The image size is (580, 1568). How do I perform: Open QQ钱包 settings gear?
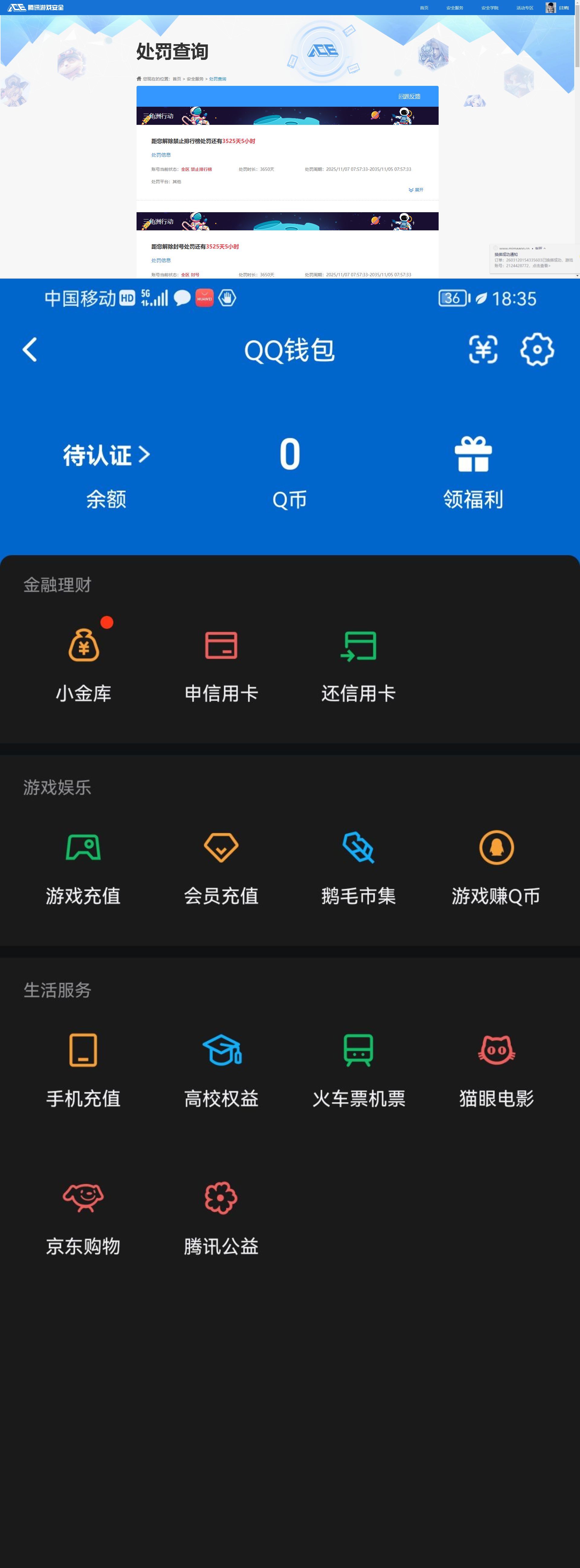[536, 349]
